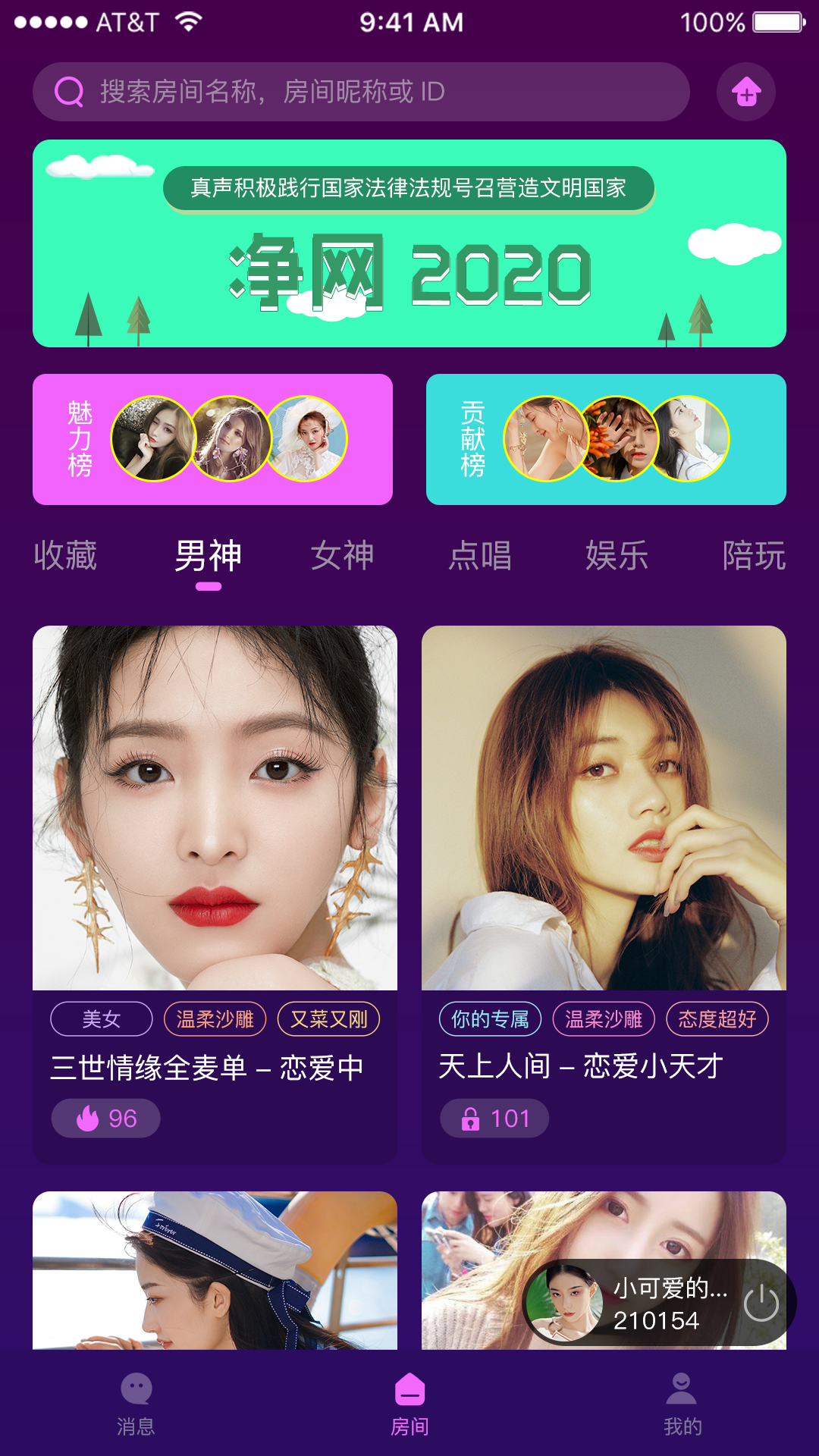Switch to the 点唱 tab

coord(480,556)
